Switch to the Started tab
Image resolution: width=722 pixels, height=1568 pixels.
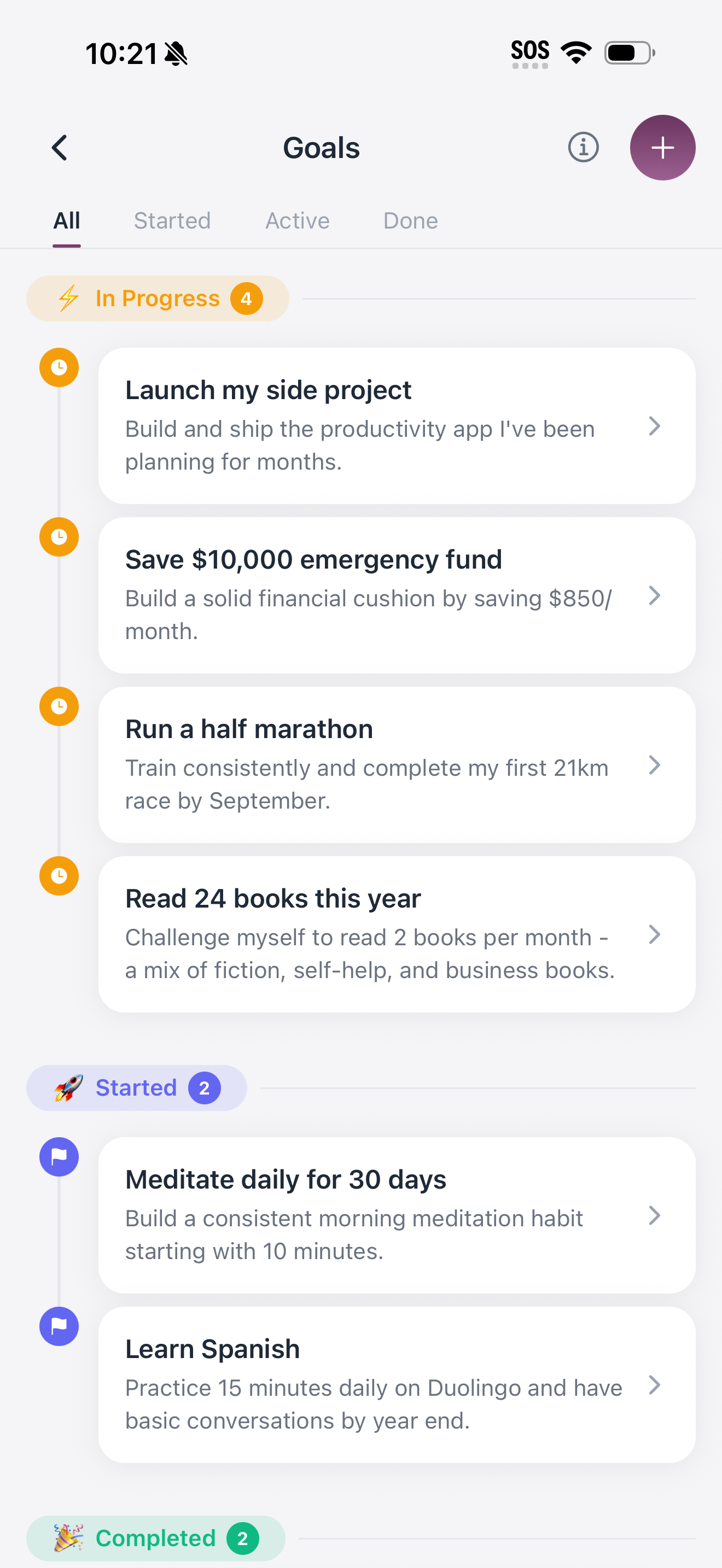click(172, 221)
